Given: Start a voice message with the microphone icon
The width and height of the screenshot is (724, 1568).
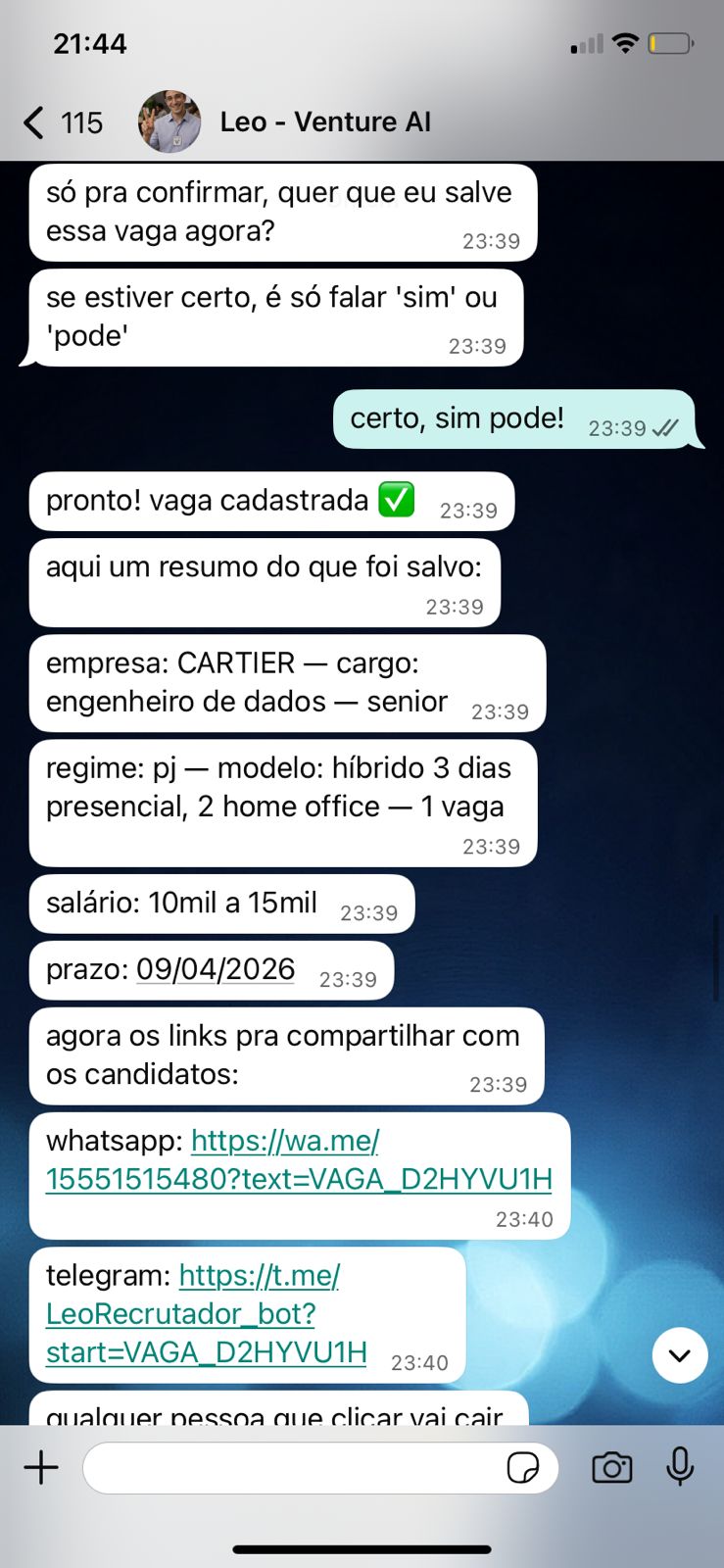Looking at the screenshot, I should (680, 1467).
